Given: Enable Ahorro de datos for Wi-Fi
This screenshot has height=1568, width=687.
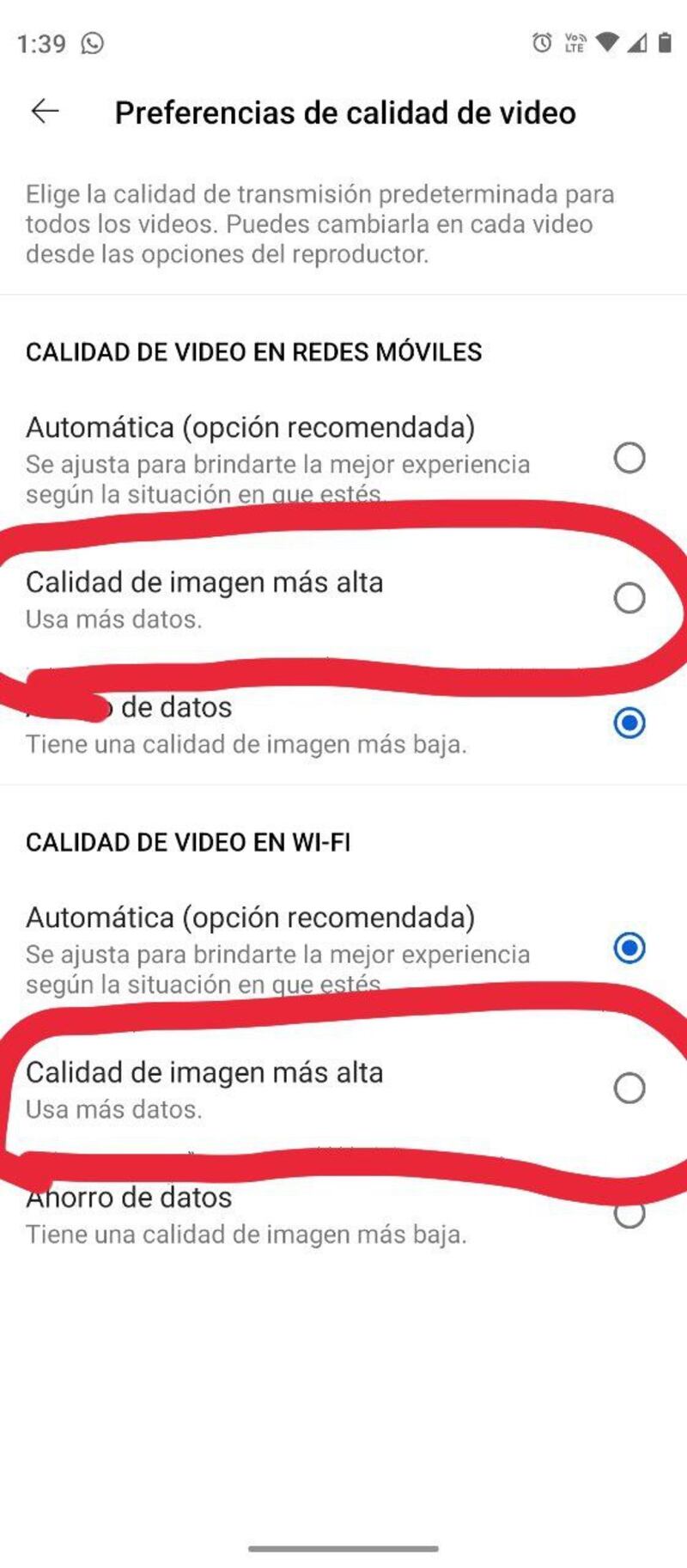Looking at the screenshot, I should [x=629, y=1215].
